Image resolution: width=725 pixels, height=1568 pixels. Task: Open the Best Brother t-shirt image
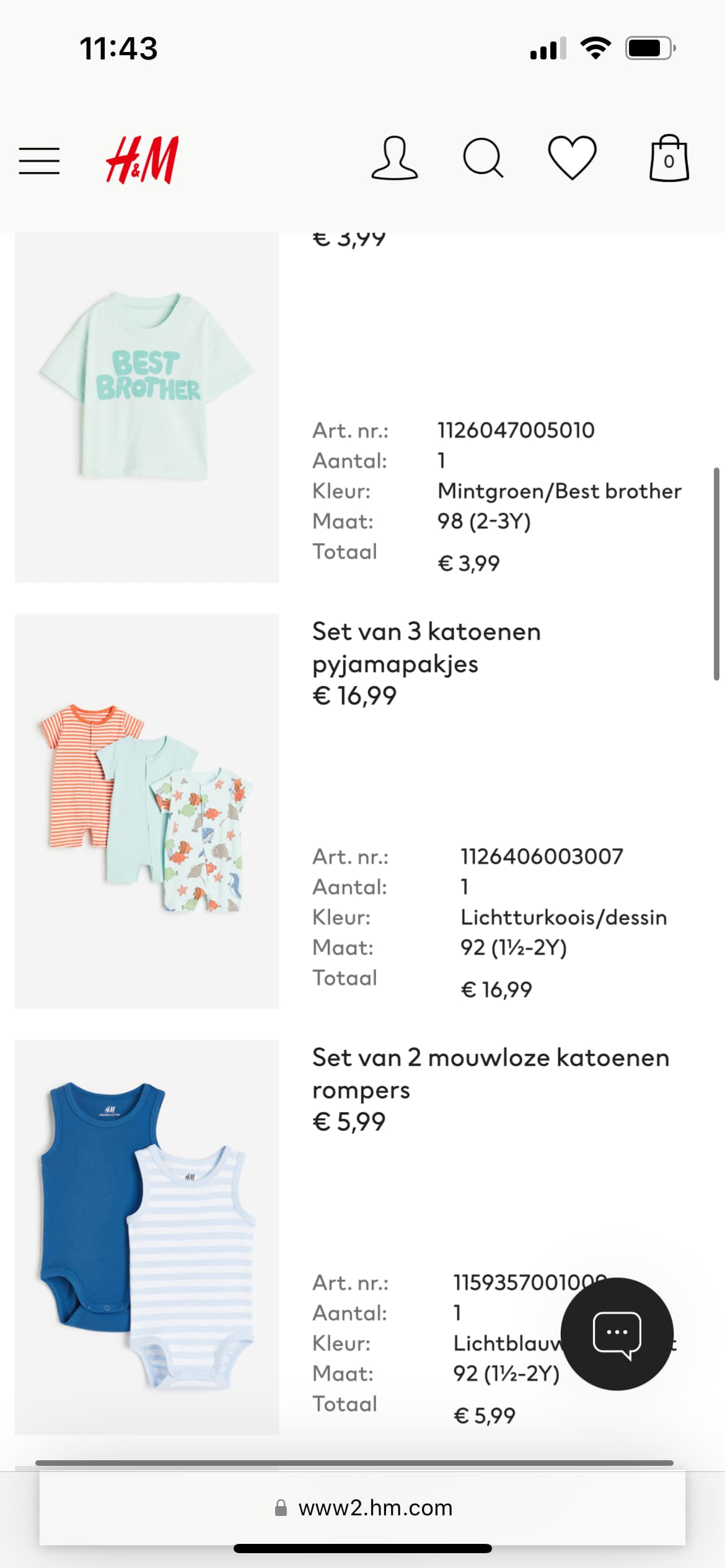(x=147, y=407)
